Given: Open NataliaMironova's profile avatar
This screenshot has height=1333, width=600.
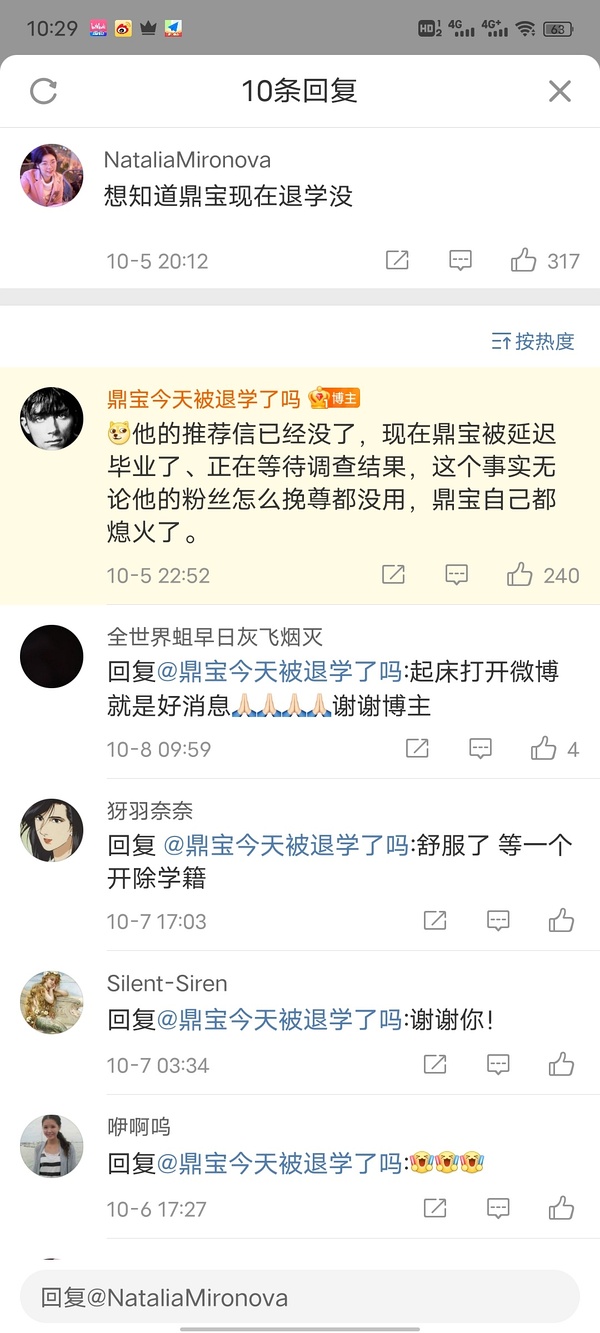Looking at the screenshot, I should pyautogui.click(x=52, y=176).
